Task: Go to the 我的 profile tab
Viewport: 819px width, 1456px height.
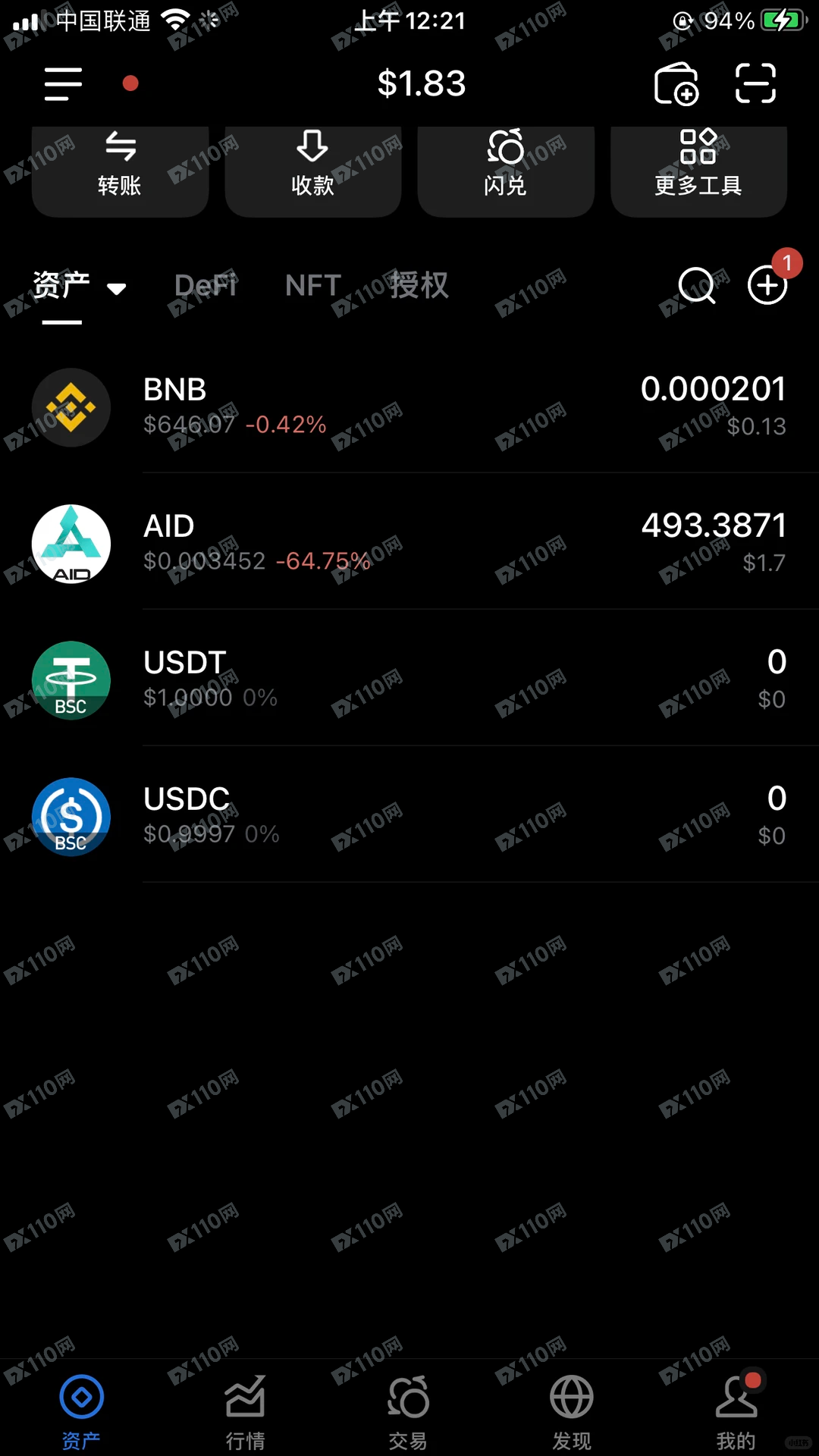Action: (x=736, y=1410)
